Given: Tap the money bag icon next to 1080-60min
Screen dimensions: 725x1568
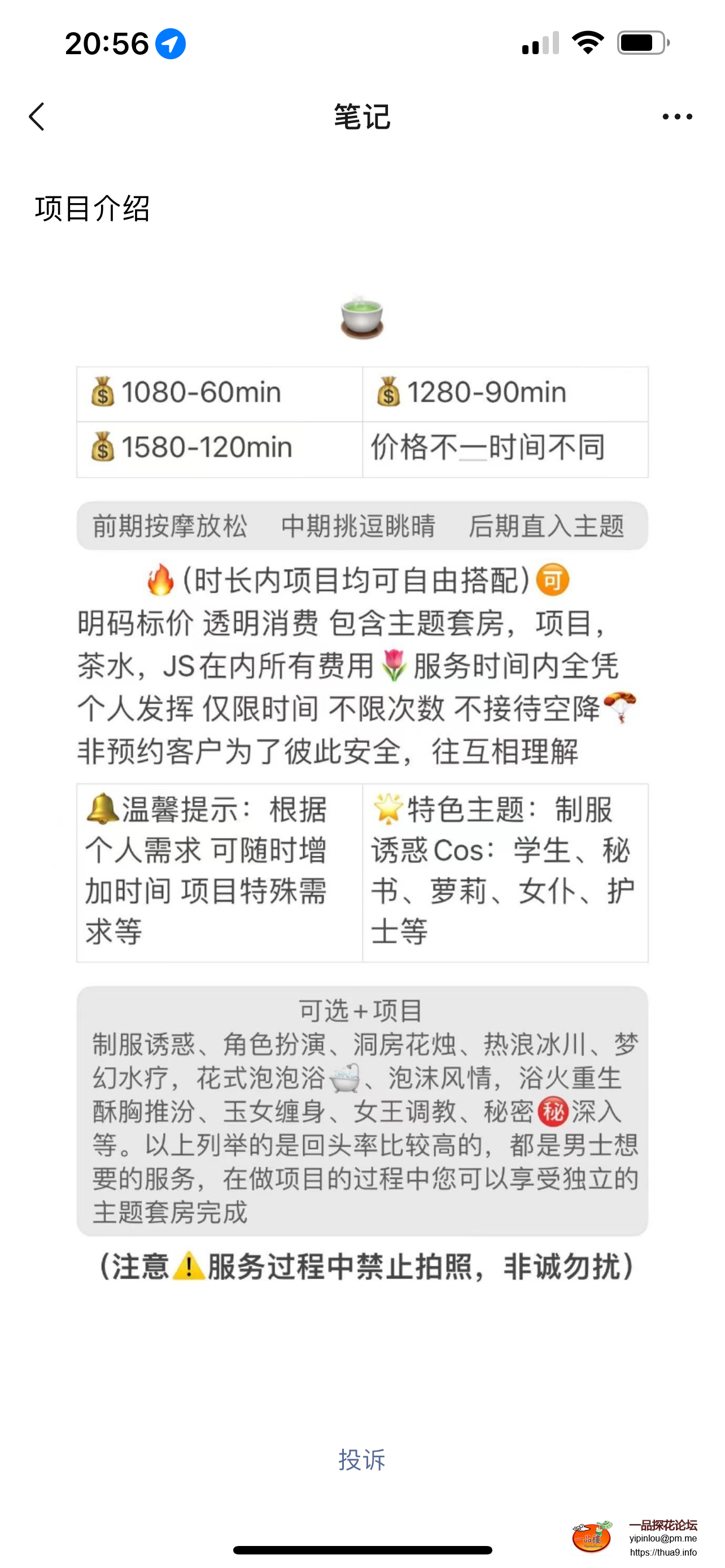Looking at the screenshot, I should (x=103, y=393).
